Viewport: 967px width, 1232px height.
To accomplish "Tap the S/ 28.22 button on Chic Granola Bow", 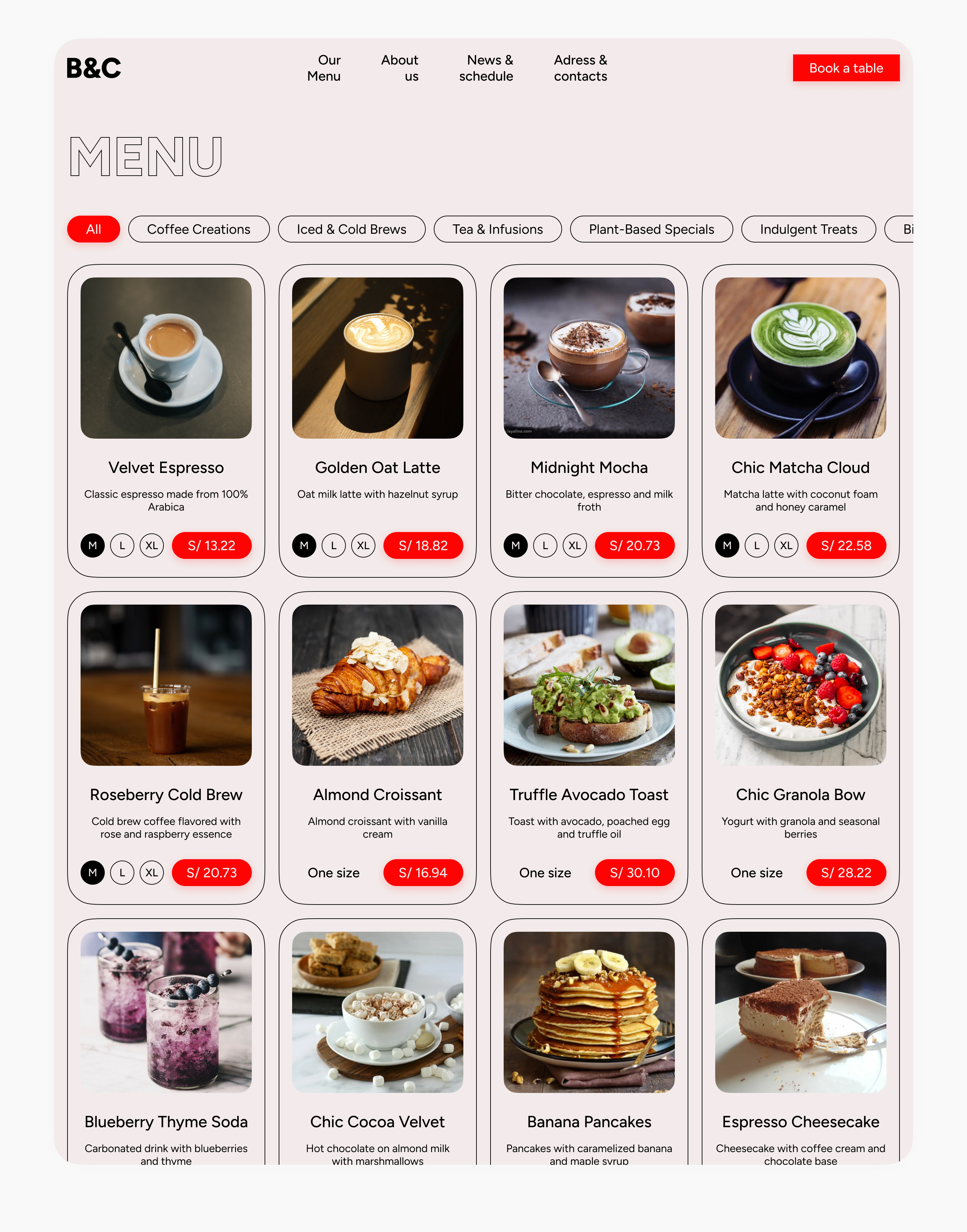I will tap(846, 873).
